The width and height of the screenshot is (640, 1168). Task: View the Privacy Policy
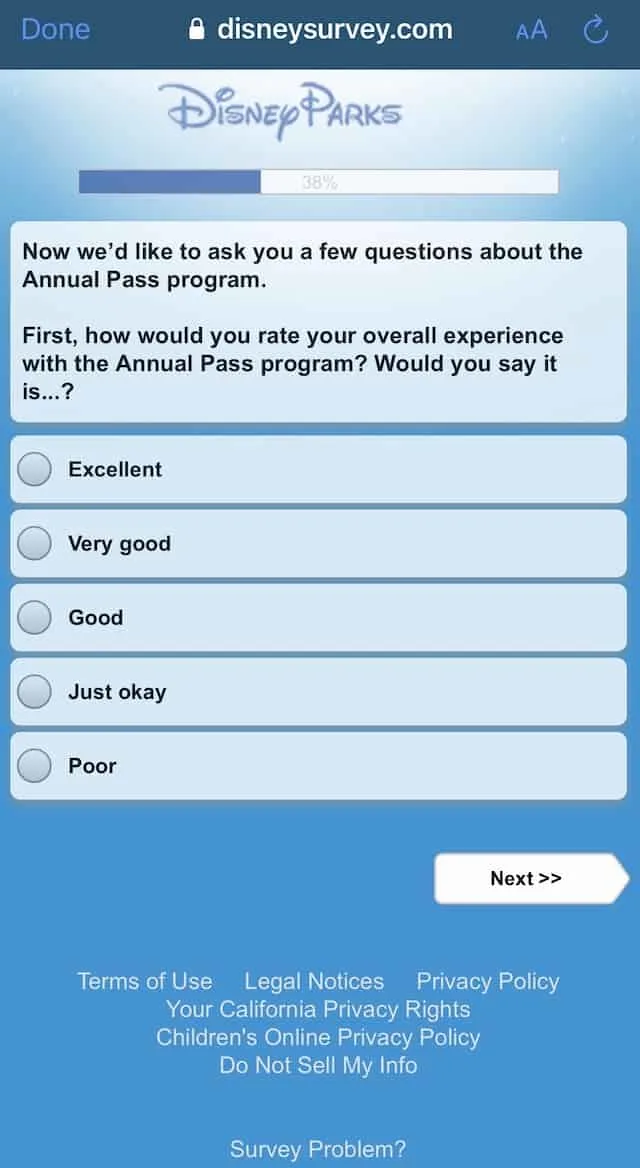[488, 981]
